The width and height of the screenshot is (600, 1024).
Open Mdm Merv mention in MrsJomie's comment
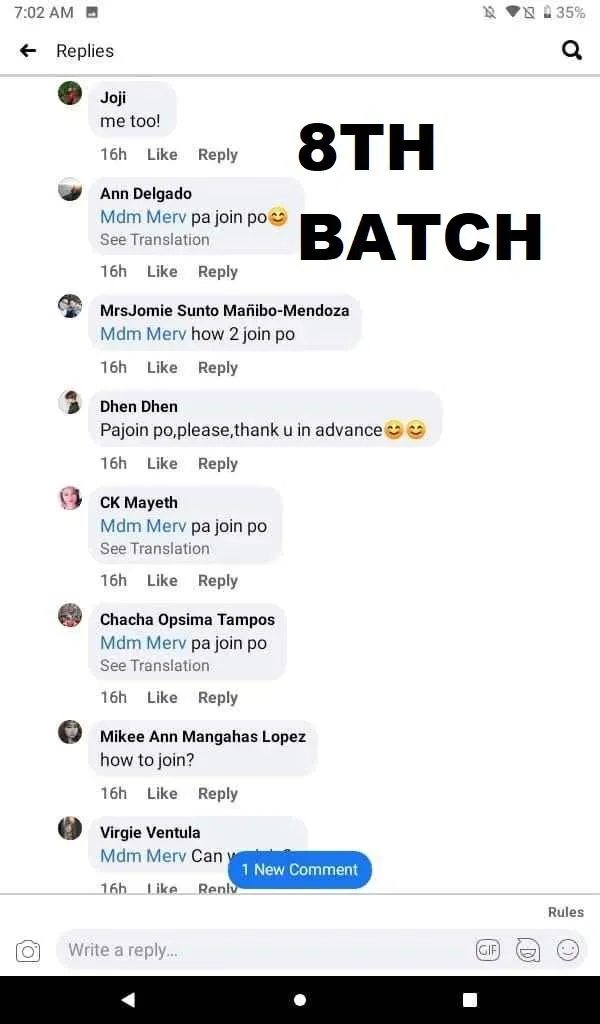coord(143,334)
